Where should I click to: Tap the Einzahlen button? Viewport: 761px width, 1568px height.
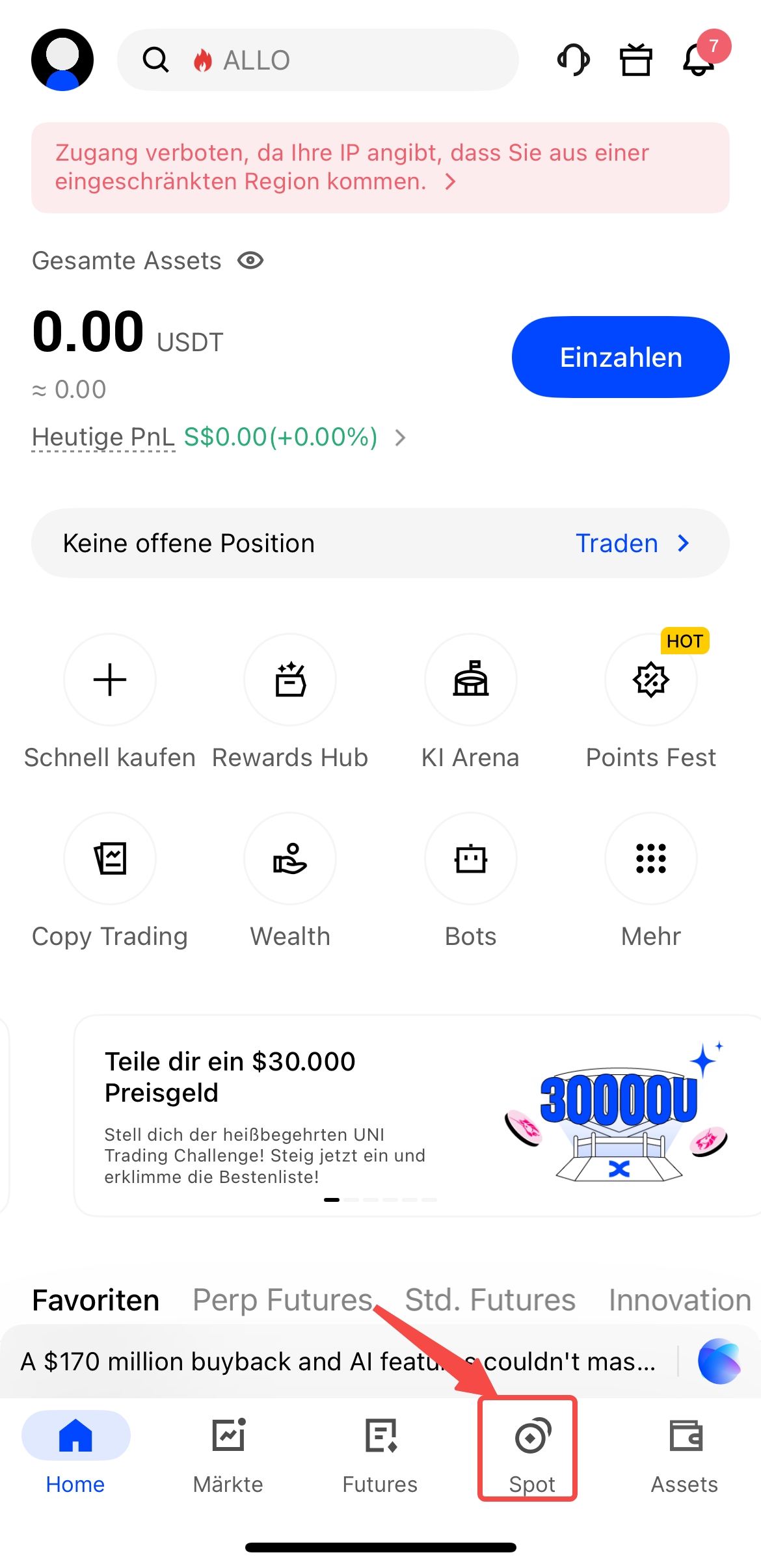point(620,357)
